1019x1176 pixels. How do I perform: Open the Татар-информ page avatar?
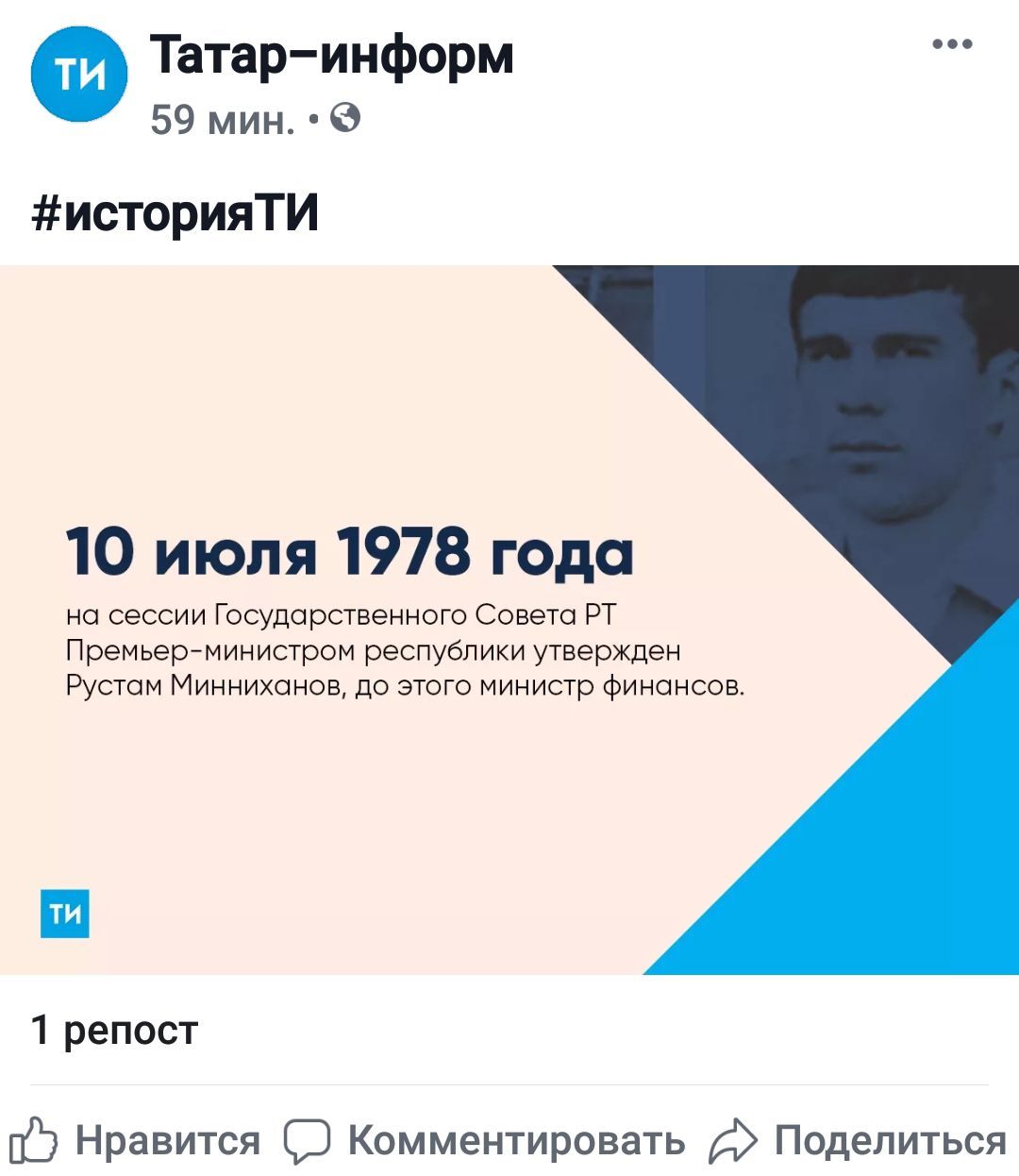tap(79, 75)
